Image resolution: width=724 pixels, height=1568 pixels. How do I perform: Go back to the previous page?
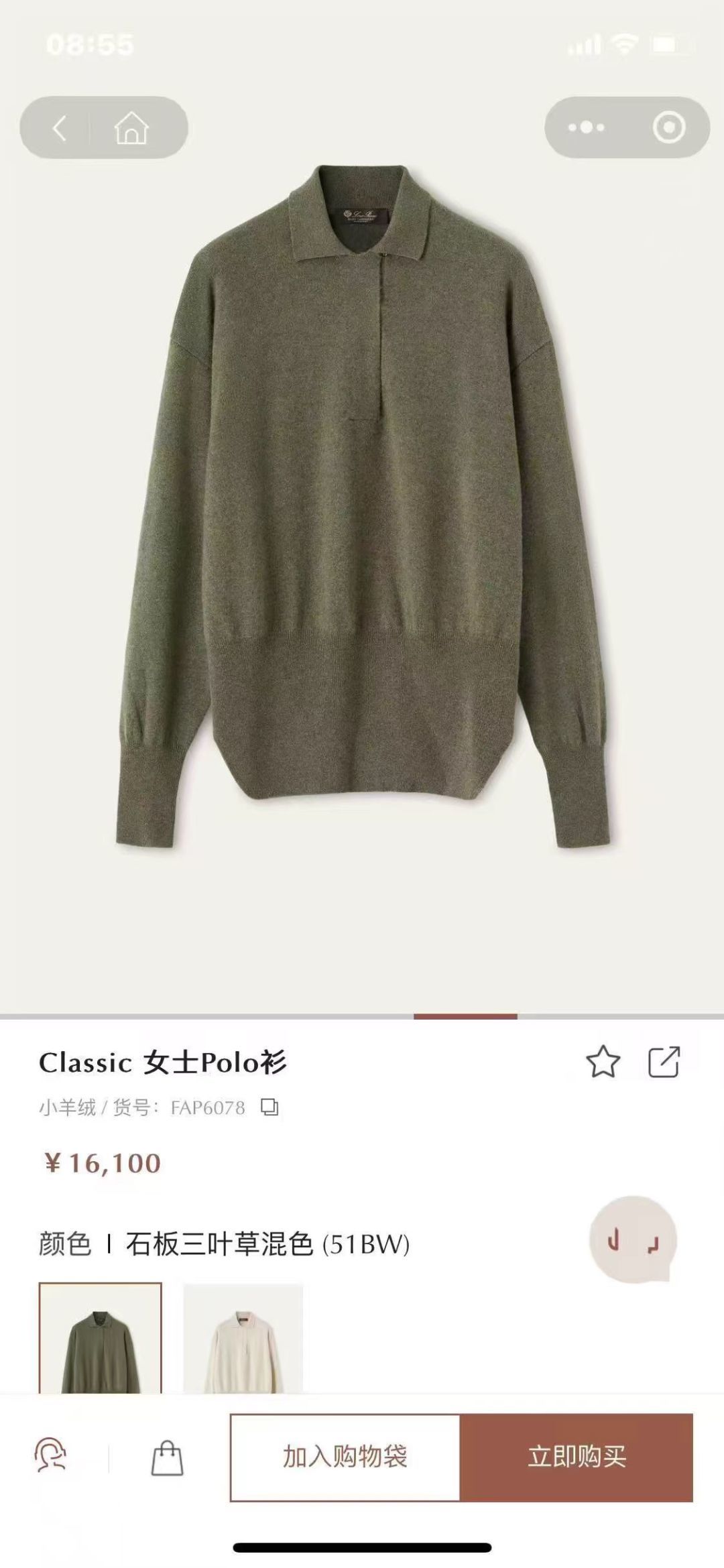tap(60, 127)
